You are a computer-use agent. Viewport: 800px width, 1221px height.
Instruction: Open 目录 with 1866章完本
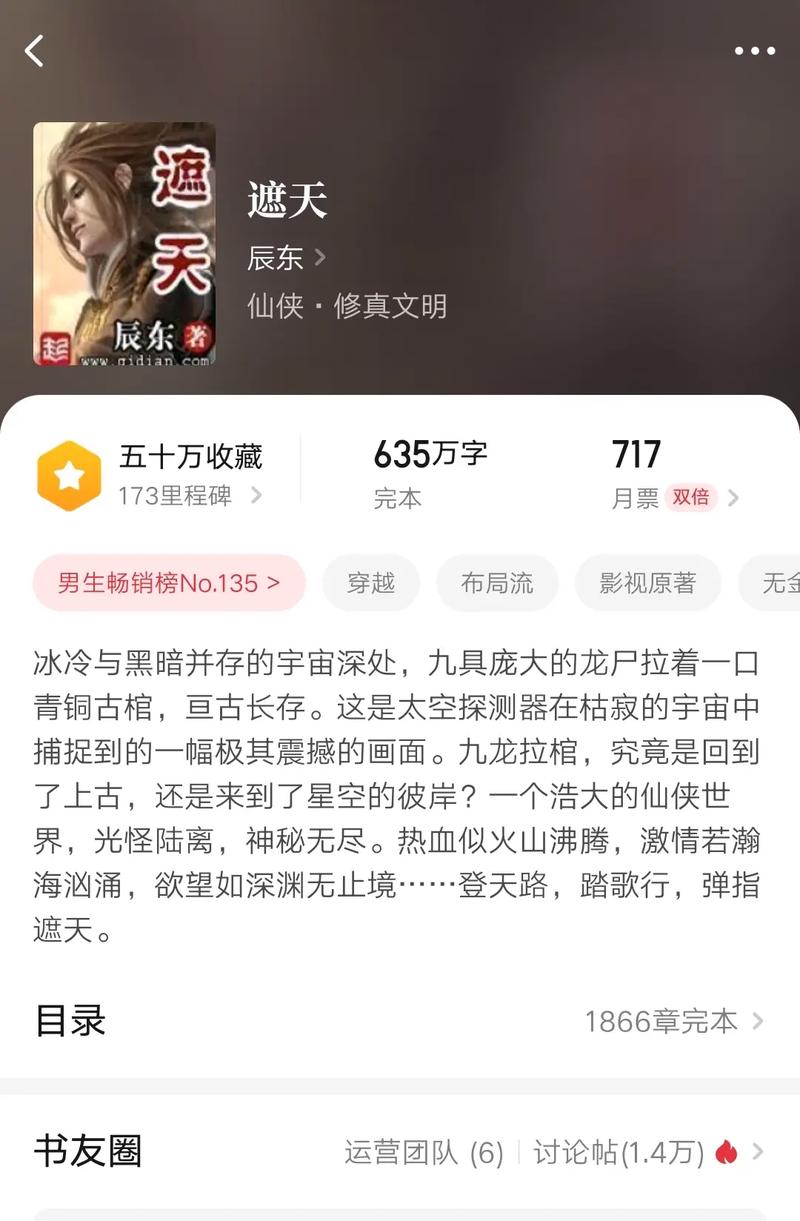pyautogui.click(x=400, y=1021)
